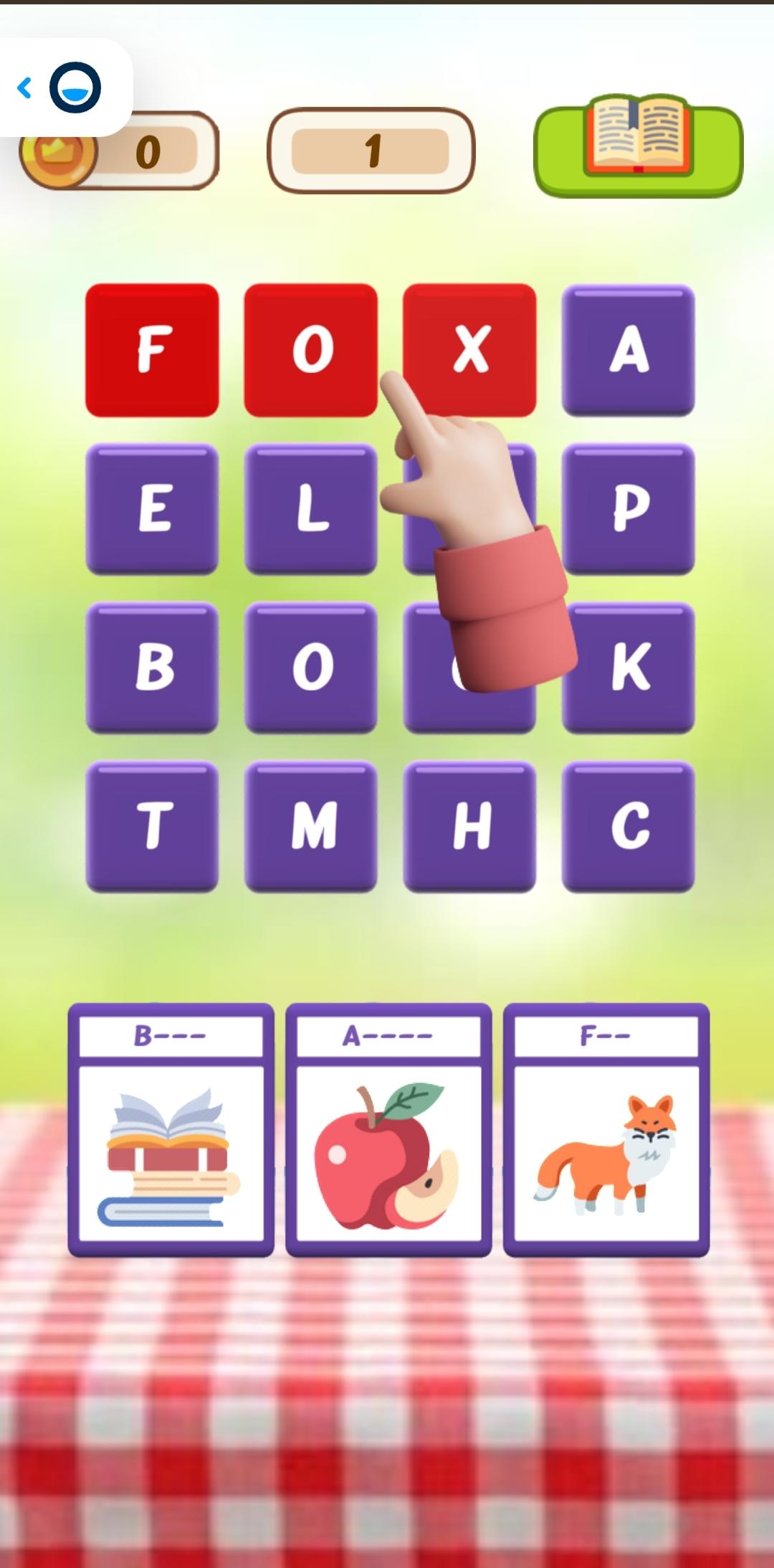The height and width of the screenshot is (1568, 774).
Task: Tap the back arrow at top left
Action: click(x=25, y=87)
